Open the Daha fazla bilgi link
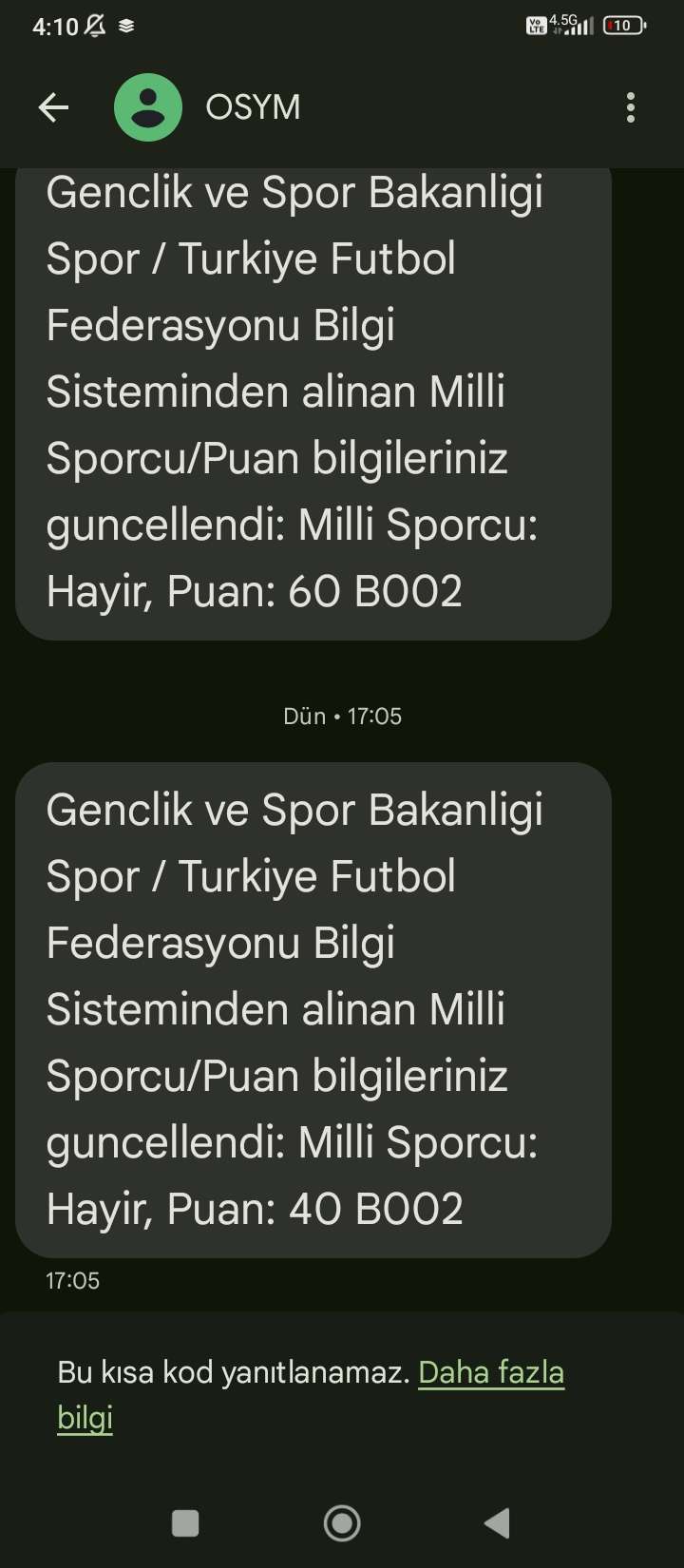This screenshot has height=1568, width=684. (x=490, y=1372)
